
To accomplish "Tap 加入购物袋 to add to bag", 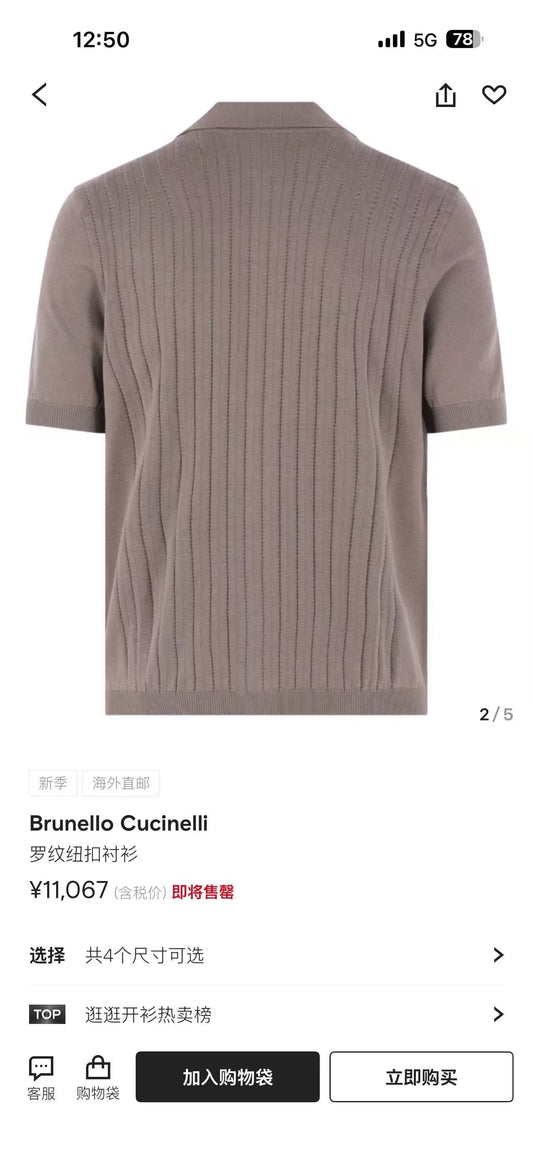I will point(227,1077).
